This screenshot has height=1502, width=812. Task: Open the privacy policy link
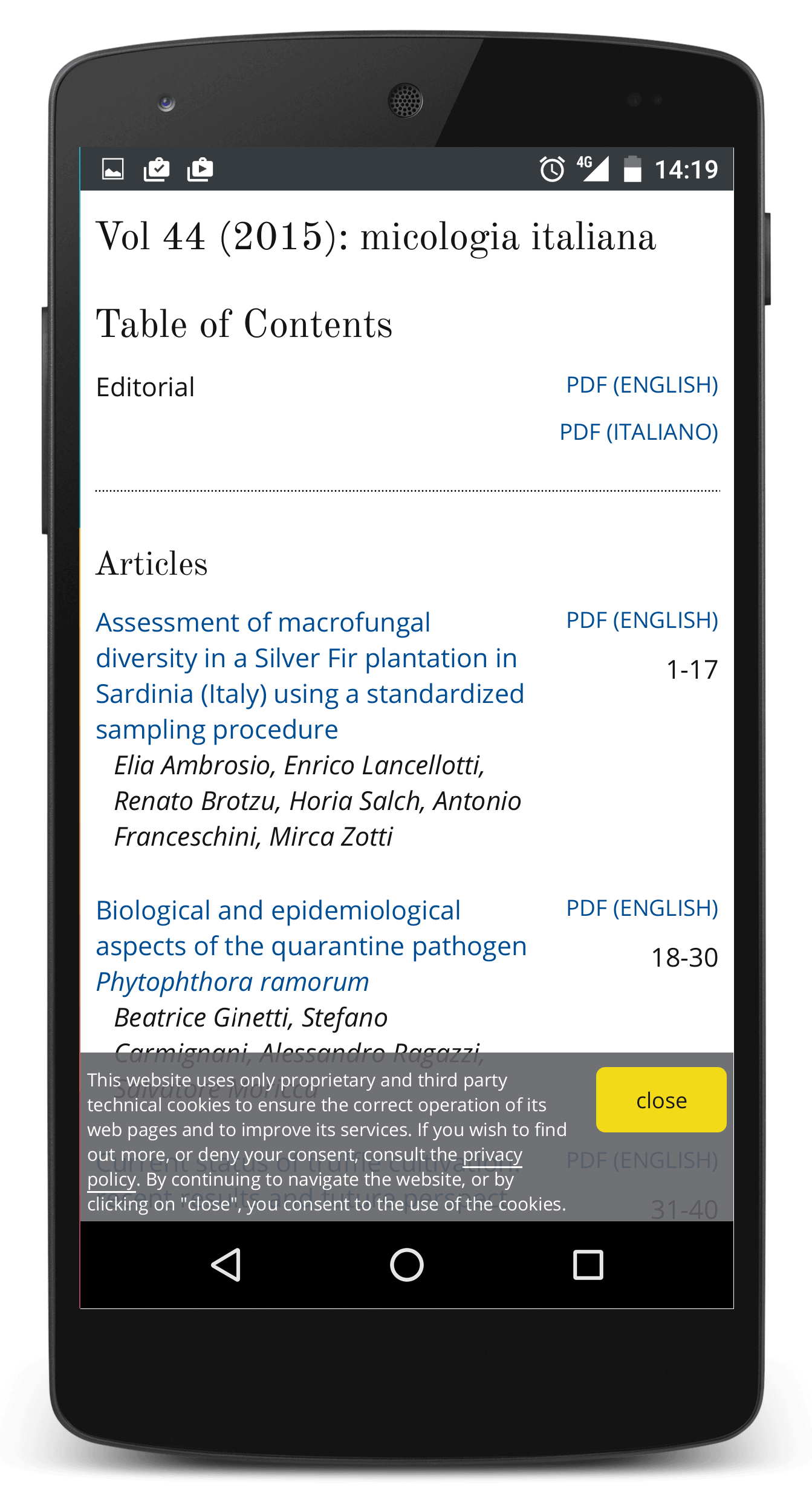[492, 1155]
